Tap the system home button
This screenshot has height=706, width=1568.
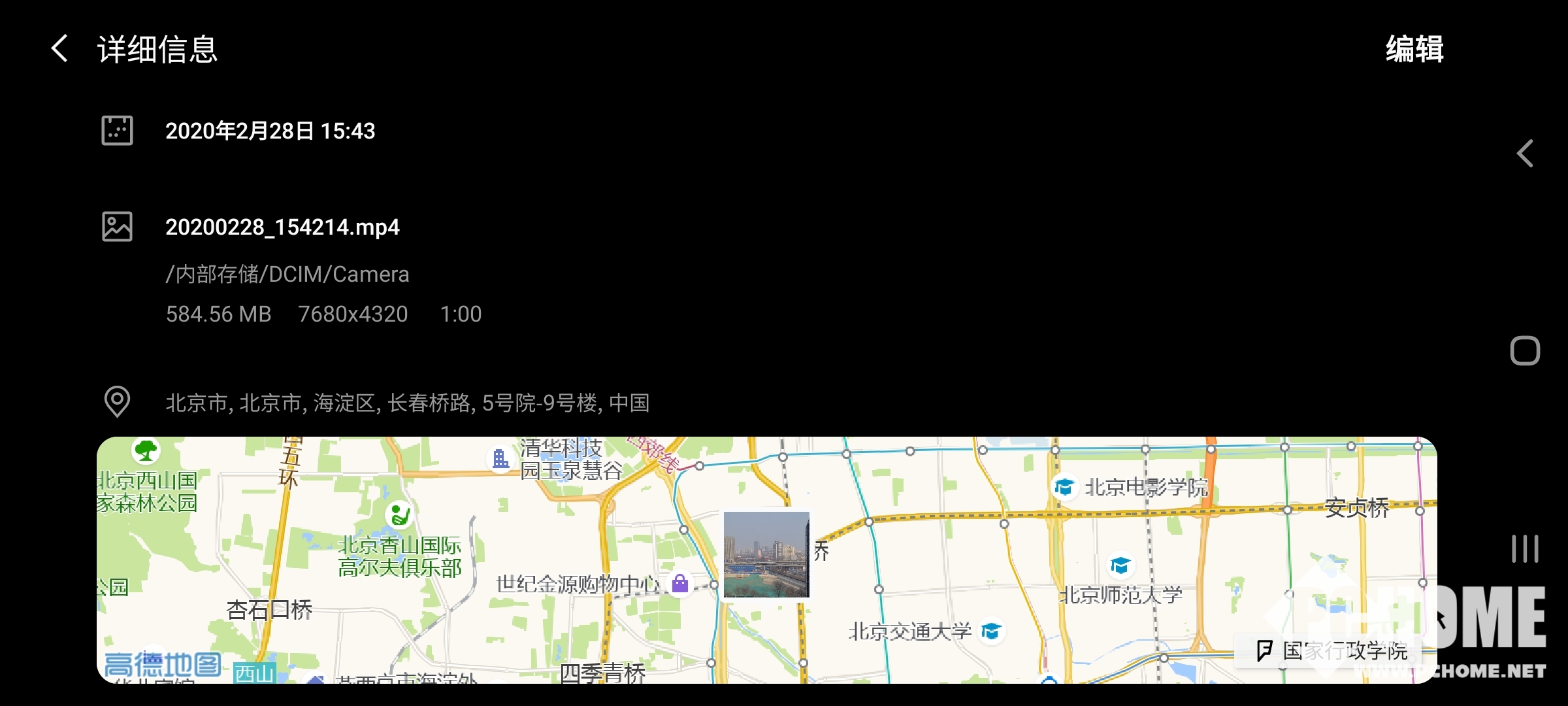click(x=1525, y=351)
